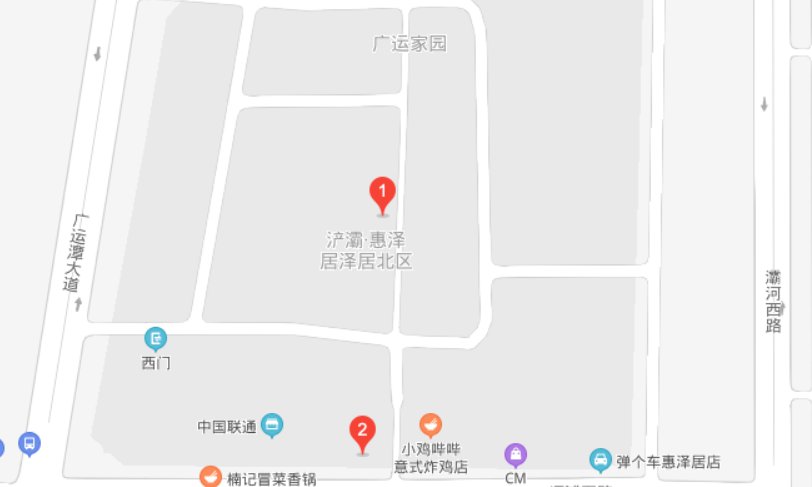Tap the 中国联通 store marker
Viewport: 812px width, 487px height.
pyautogui.click(x=272, y=426)
